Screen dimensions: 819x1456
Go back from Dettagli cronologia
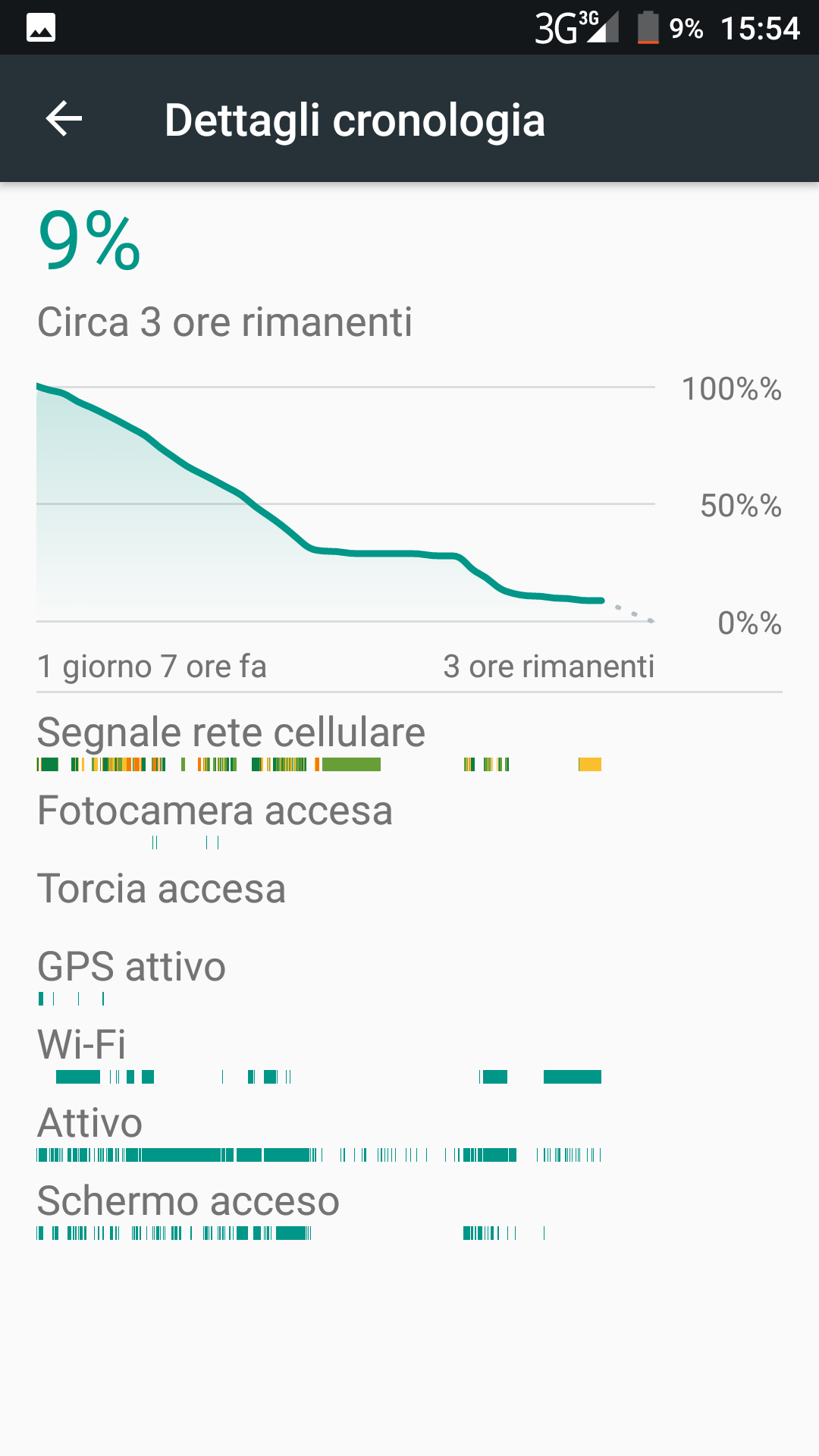tap(64, 119)
